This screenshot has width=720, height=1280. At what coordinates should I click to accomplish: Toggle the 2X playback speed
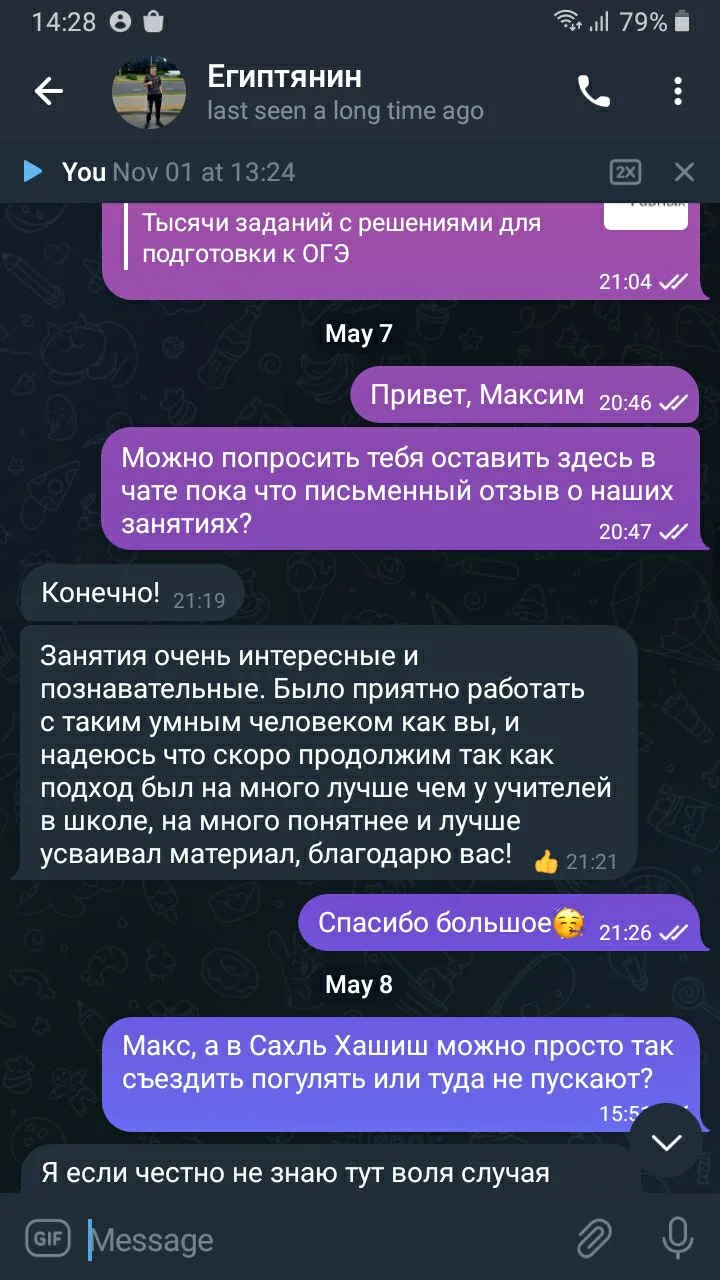pos(626,172)
